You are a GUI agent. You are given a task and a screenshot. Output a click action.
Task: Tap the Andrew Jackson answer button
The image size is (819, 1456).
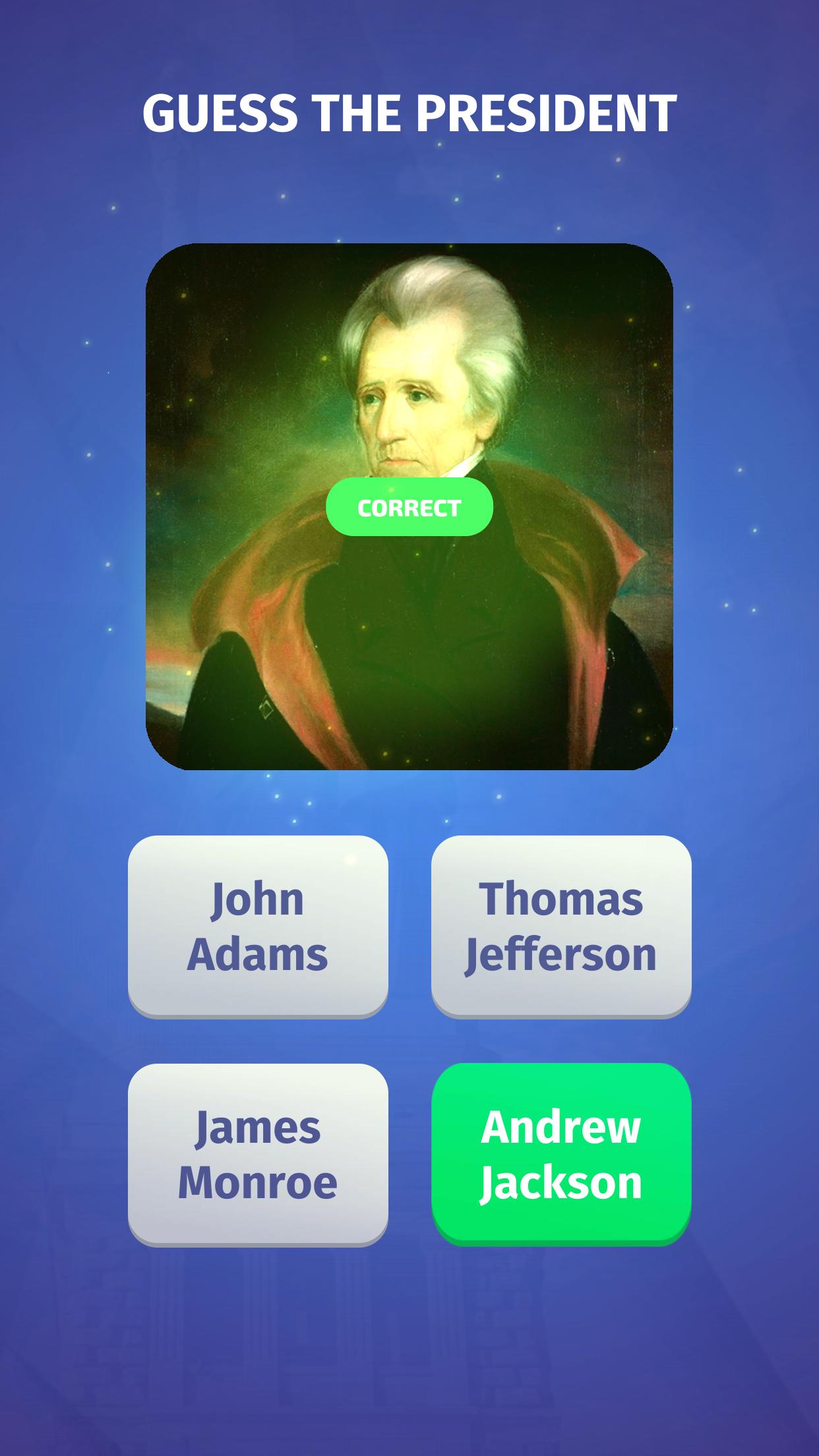pyautogui.click(x=561, y=1155)
